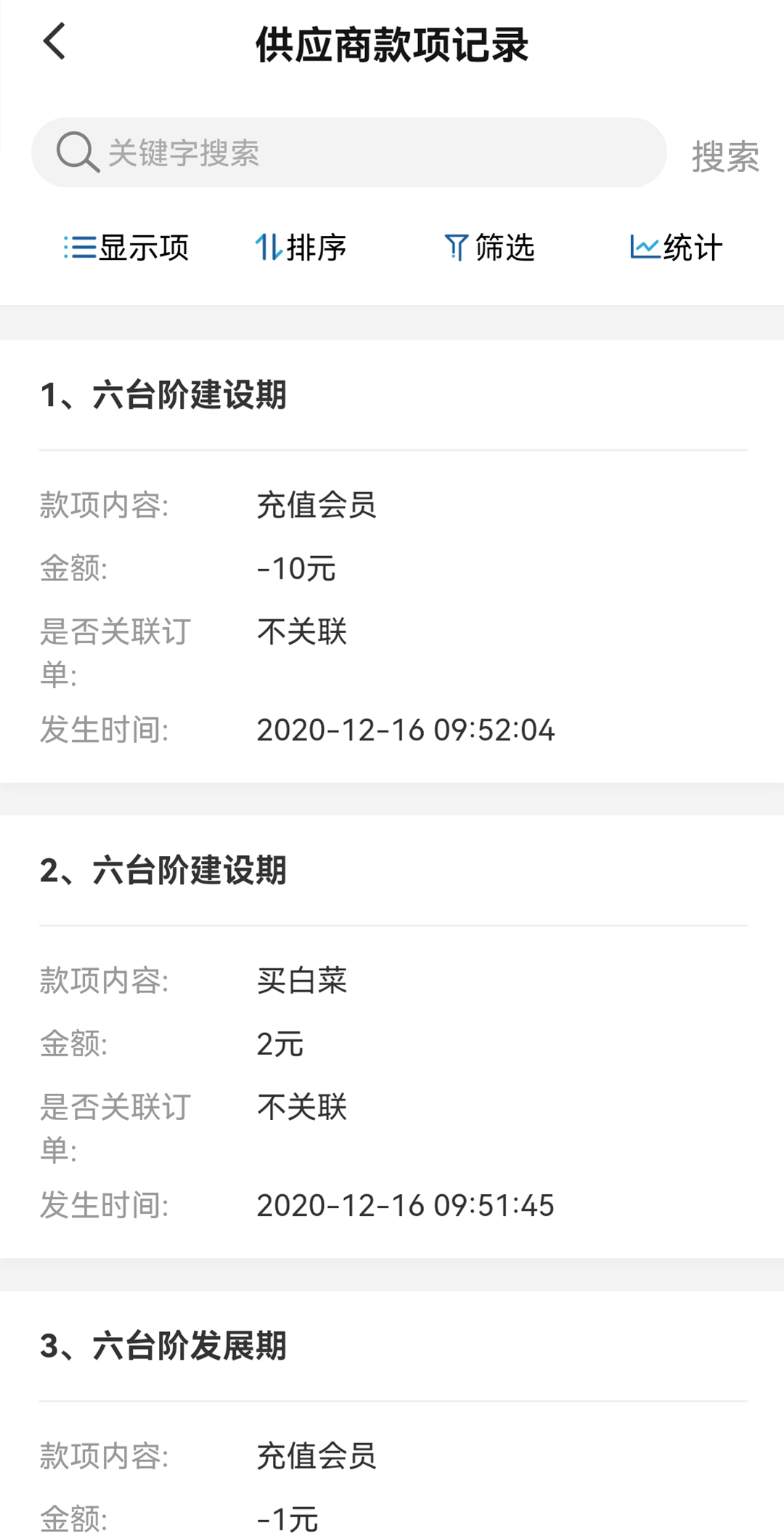784x1539 pixels.
Task: Tap the 关键字搜索 search field
Action: point(348,152)
